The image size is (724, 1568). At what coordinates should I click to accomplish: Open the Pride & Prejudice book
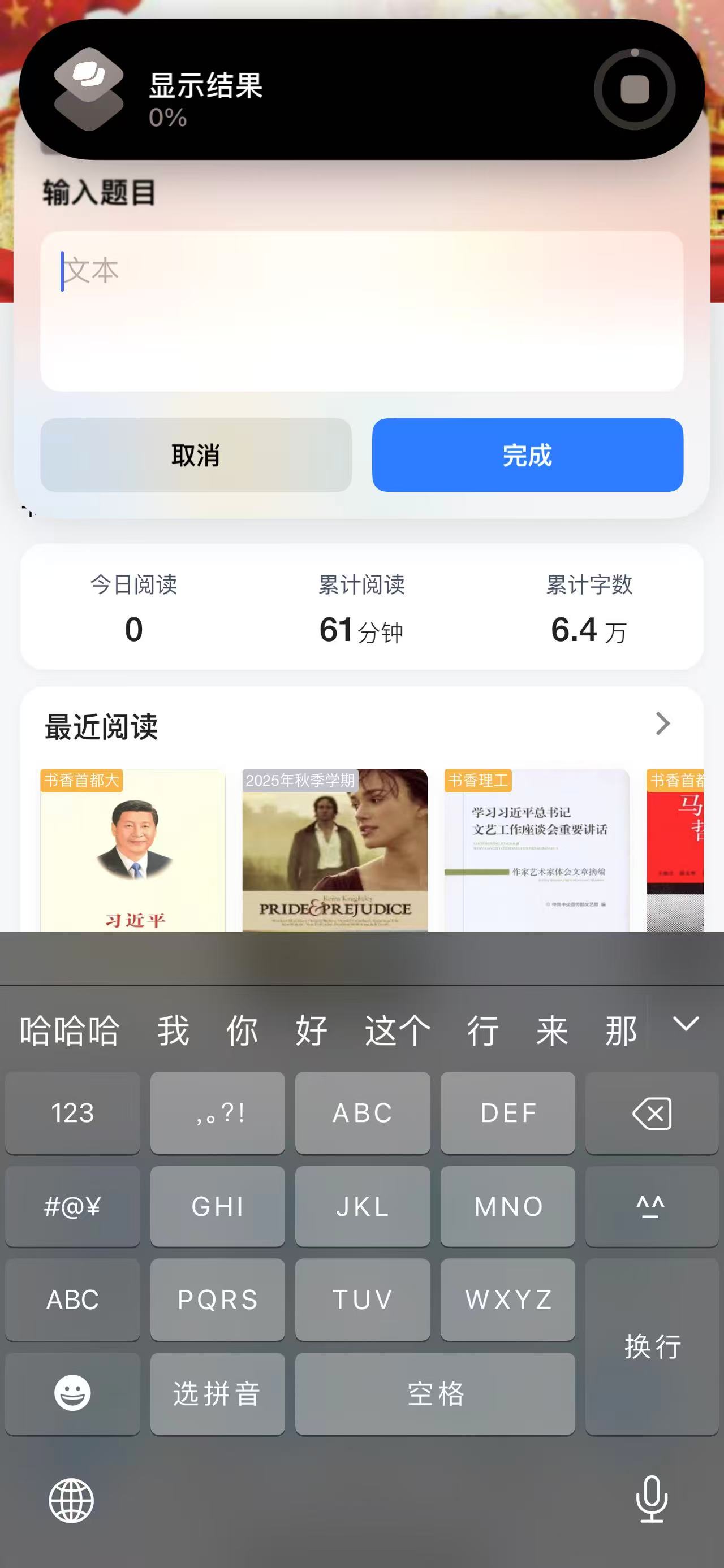coord(335,850)
